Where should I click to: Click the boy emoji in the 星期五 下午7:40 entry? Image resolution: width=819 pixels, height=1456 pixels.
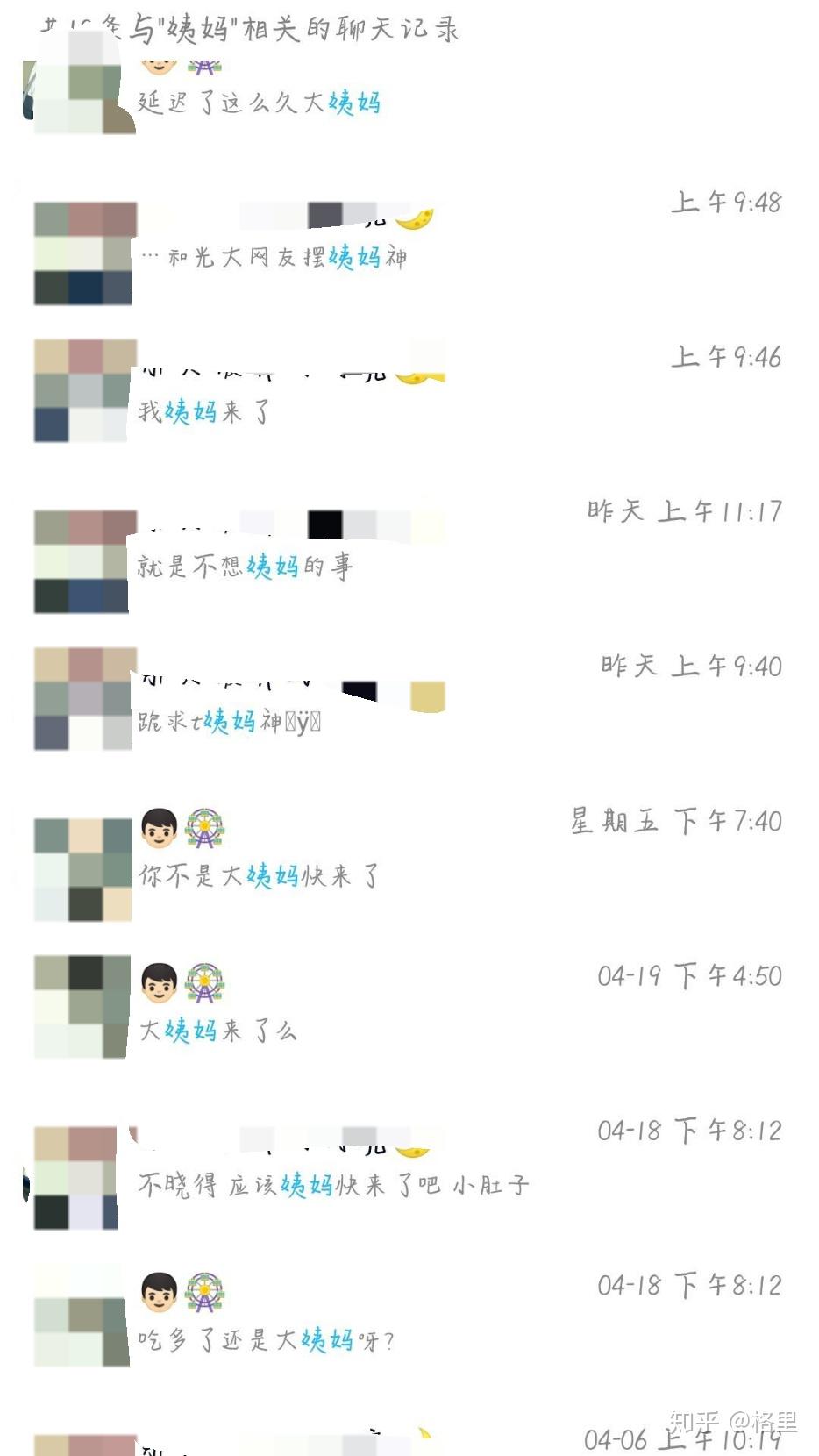(x=158, y=824)
